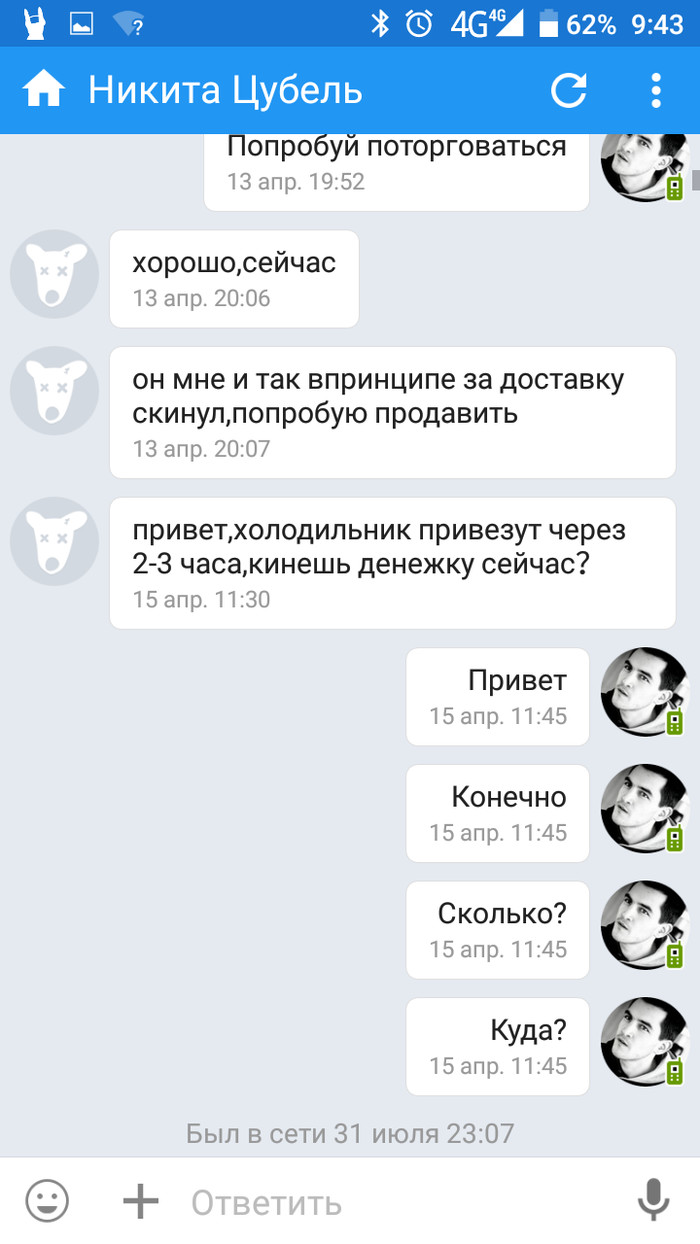Select the message about холодильник delivery
This screenshot has width=700, height=1244.
point(392,563)
